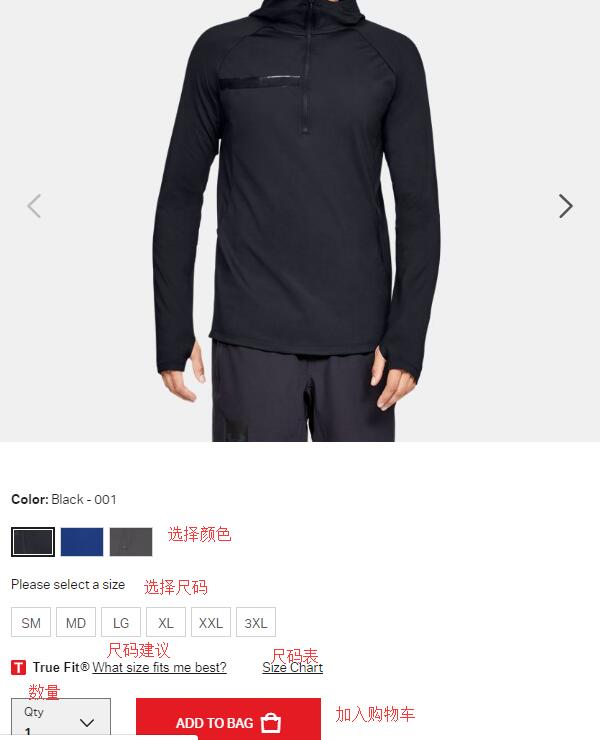Pick the gray color swatch
Screen dimensions: 600x740
(131, 542)
